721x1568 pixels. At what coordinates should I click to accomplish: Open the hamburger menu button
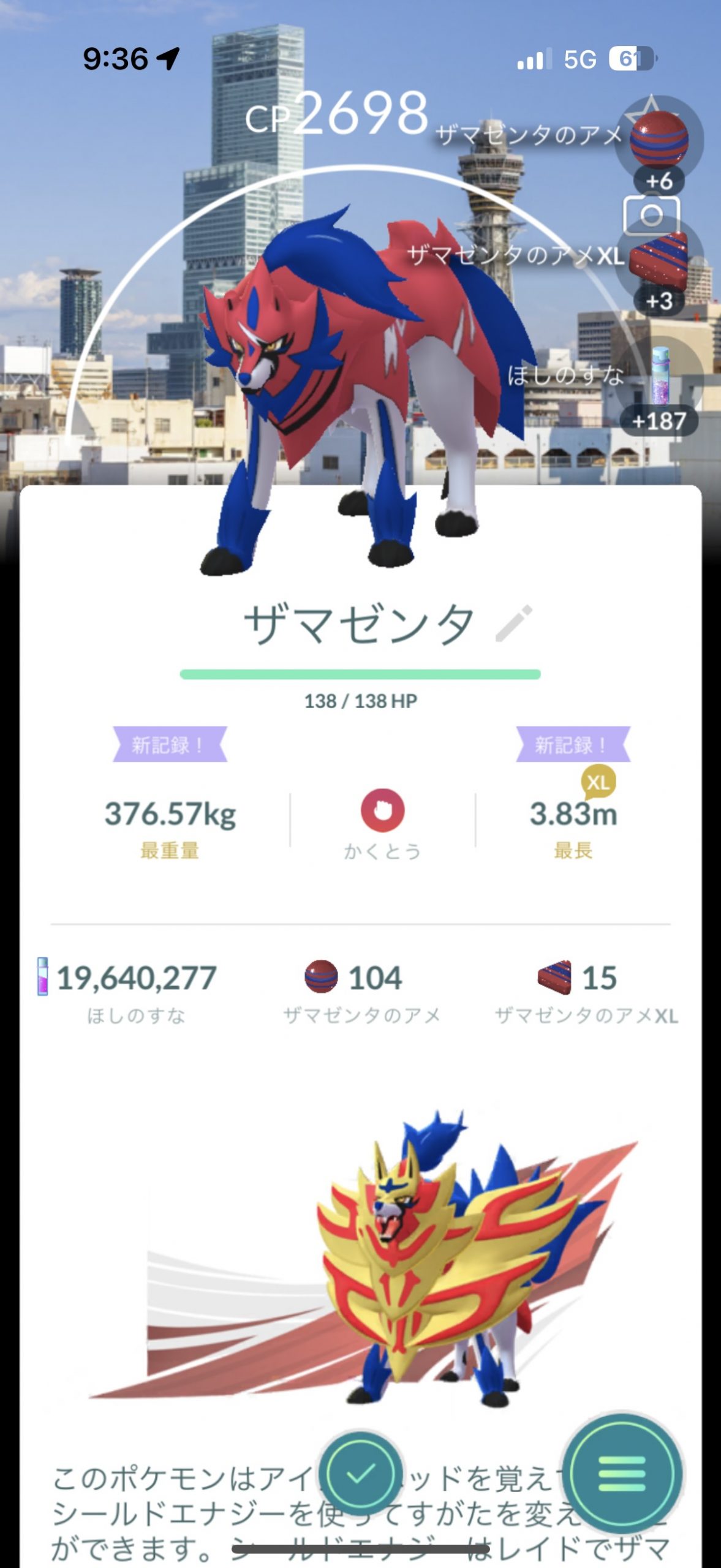coord(621,1474)
